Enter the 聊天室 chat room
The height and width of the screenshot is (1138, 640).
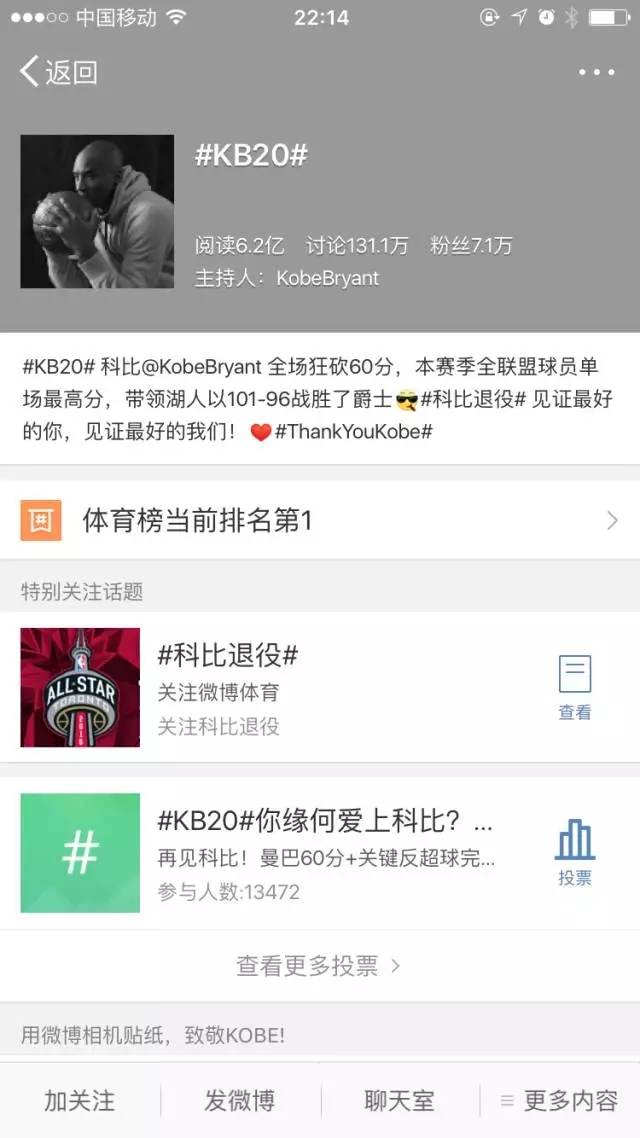pos(400,1101)
